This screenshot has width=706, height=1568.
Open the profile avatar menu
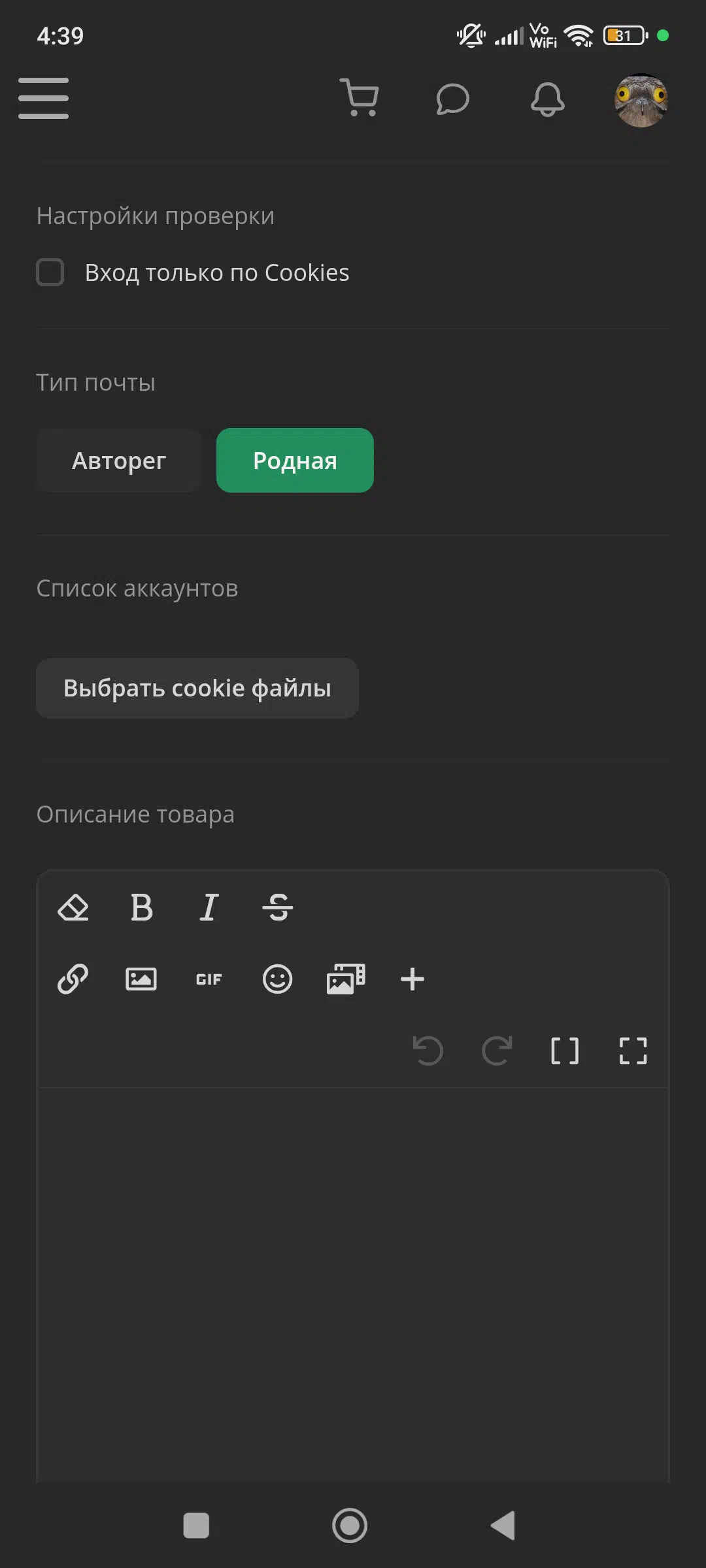[x=641, y=100]
